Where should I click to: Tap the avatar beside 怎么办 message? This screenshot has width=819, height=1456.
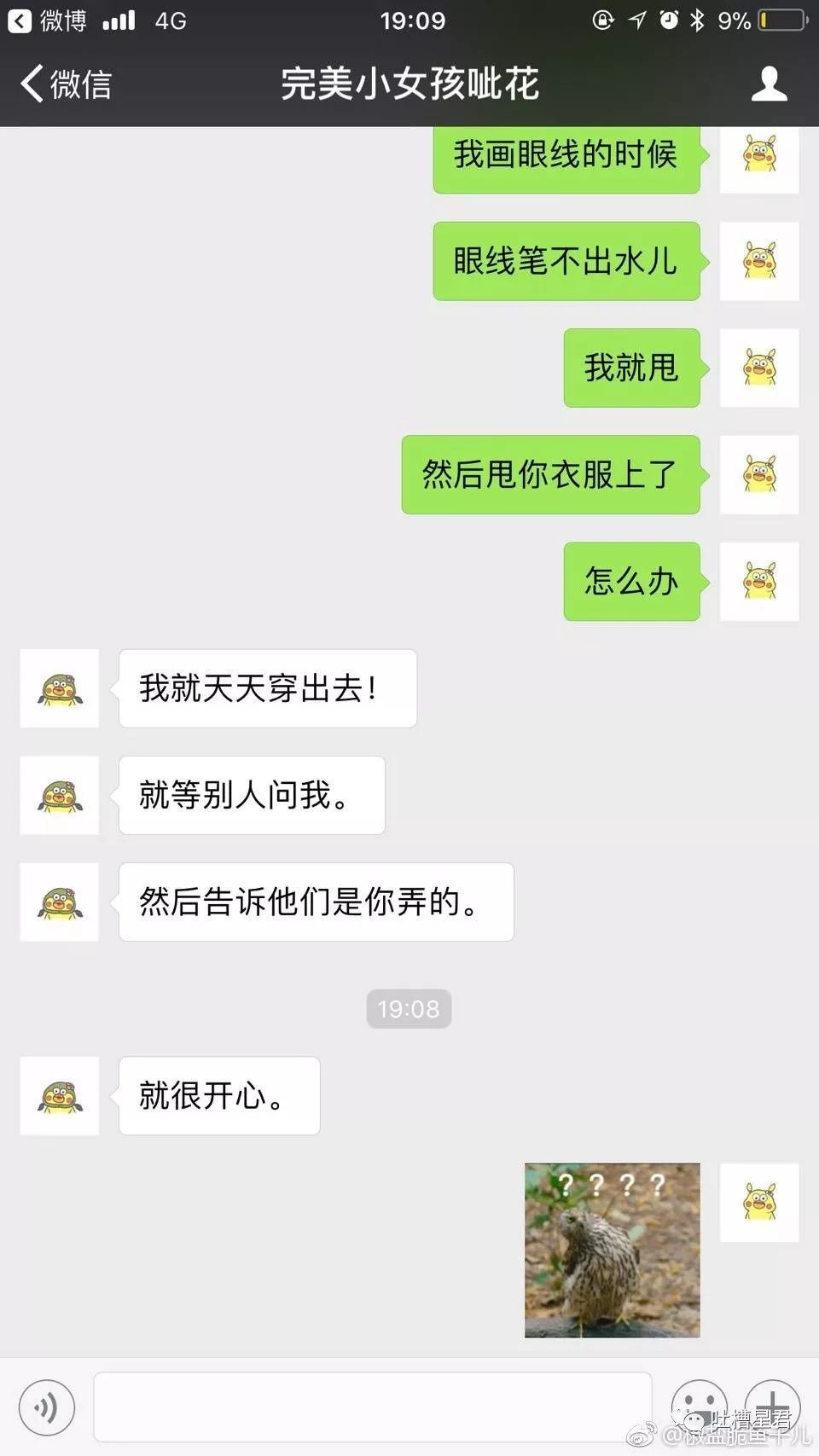pyautogui.click(x=759, y=582)
